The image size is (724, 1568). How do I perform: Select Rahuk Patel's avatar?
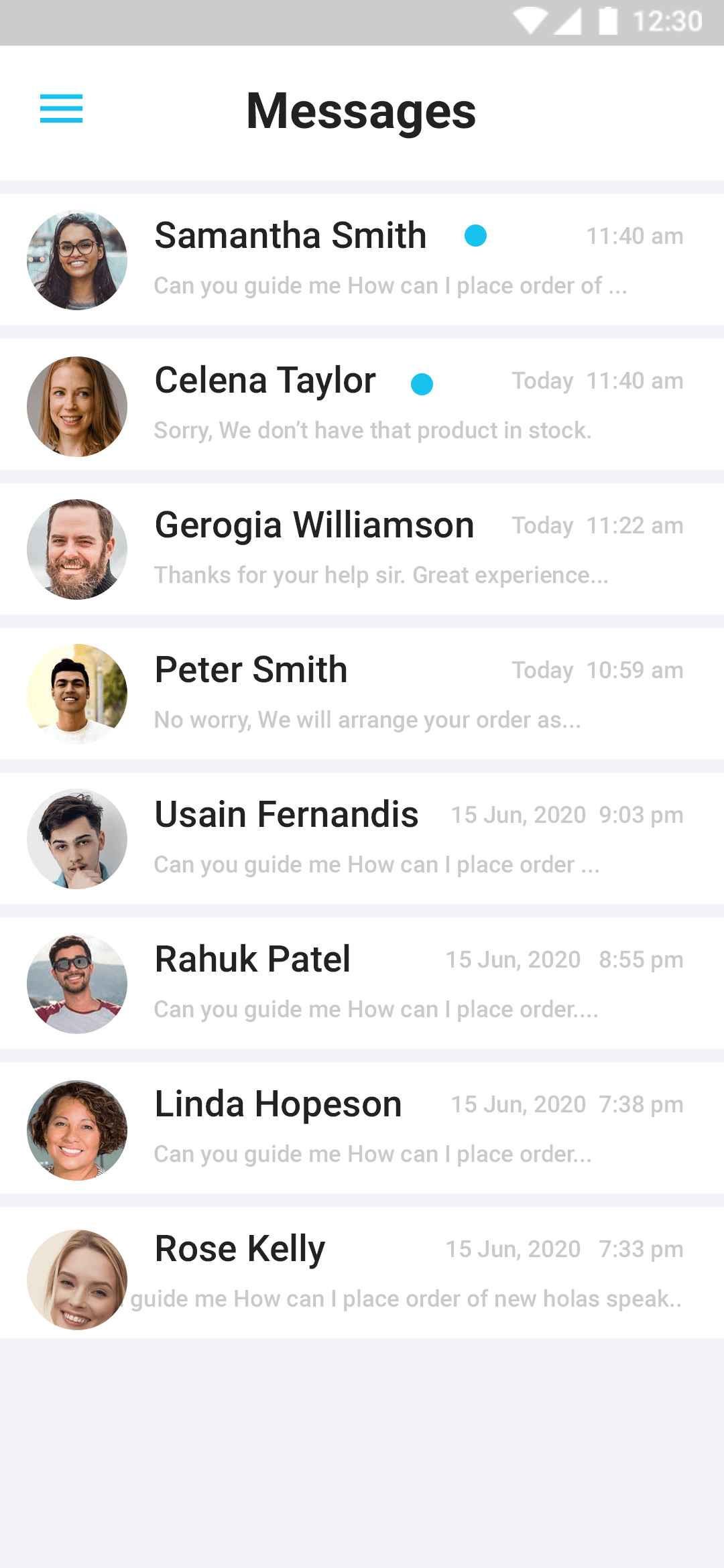tap(76, 984)
